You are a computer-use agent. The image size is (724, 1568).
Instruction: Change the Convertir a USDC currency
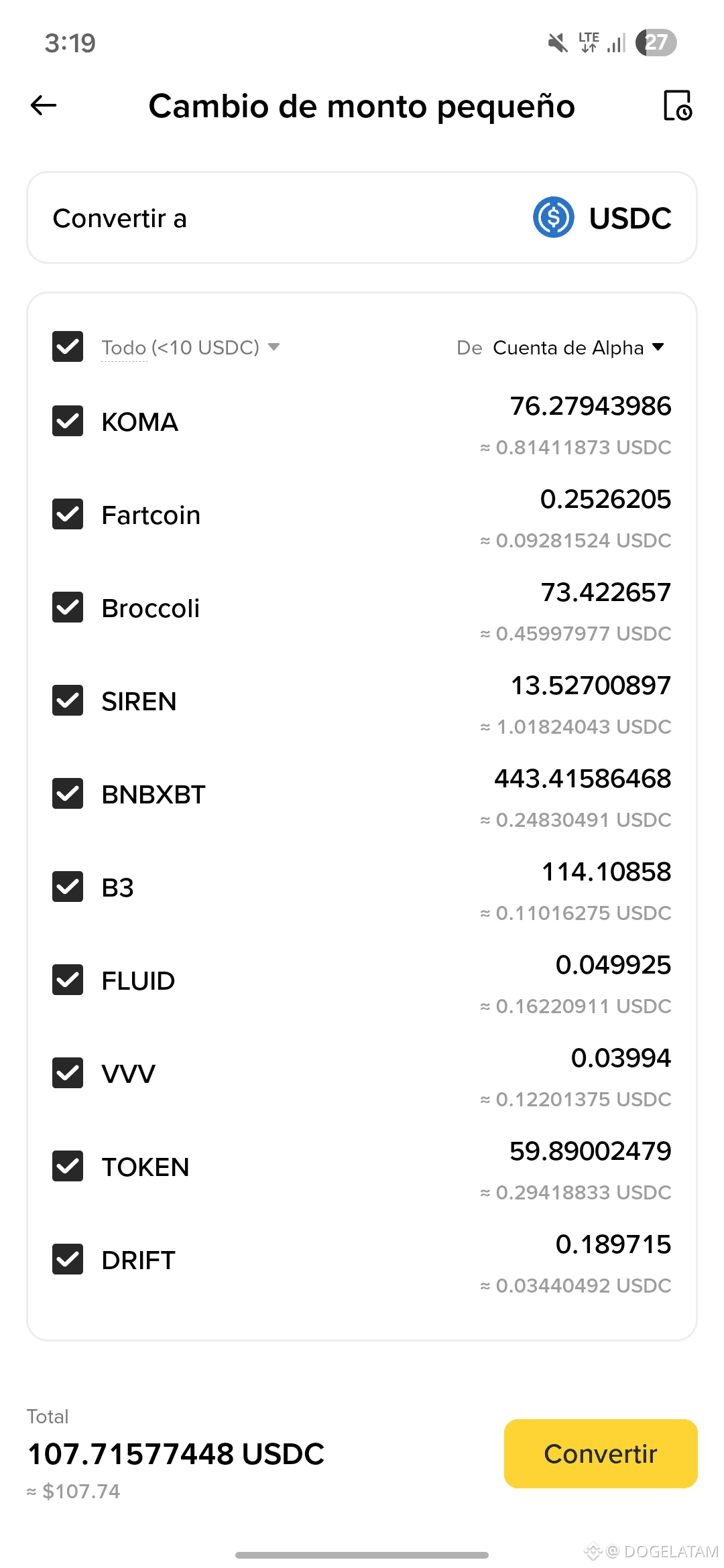(602, 218)
